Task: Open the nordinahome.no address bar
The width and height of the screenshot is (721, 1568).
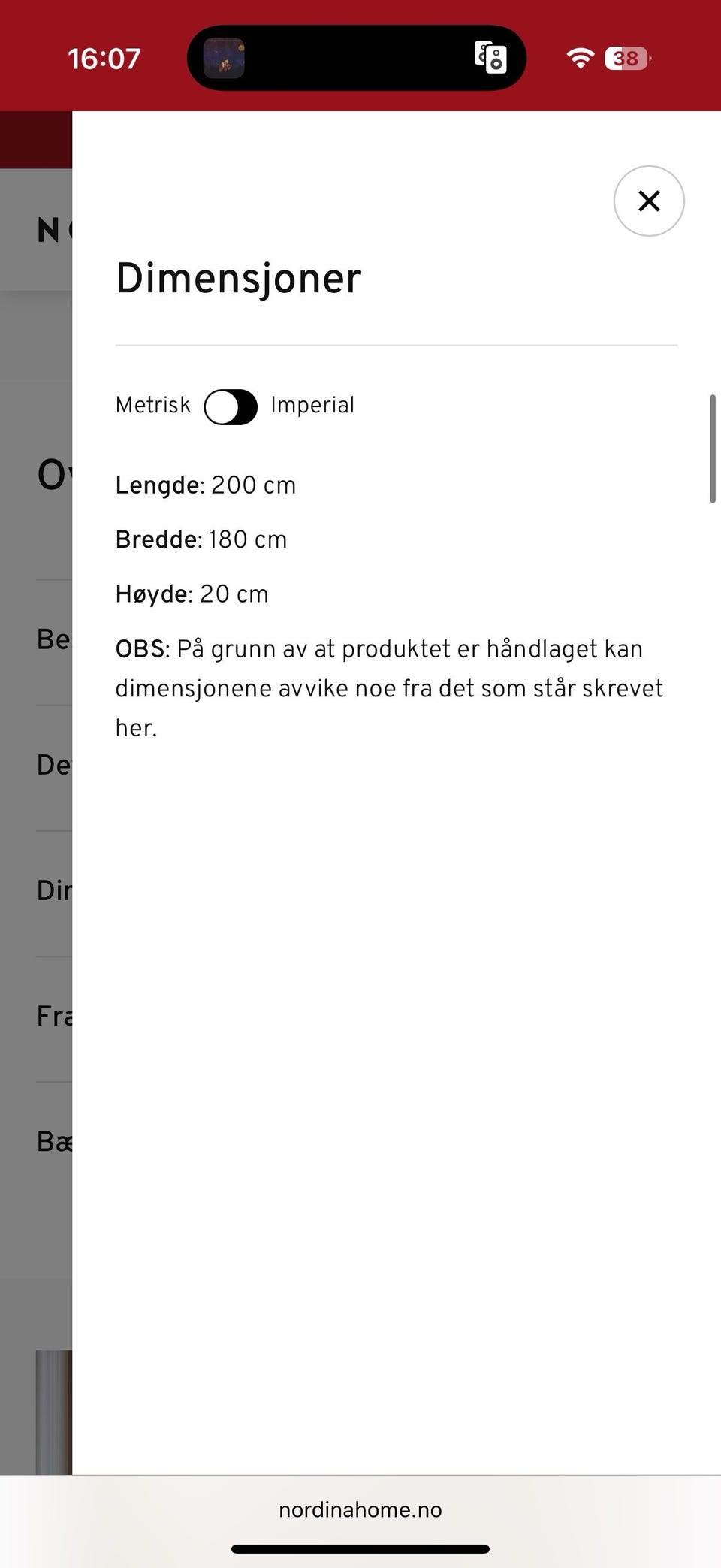Action: (360, 1509)
